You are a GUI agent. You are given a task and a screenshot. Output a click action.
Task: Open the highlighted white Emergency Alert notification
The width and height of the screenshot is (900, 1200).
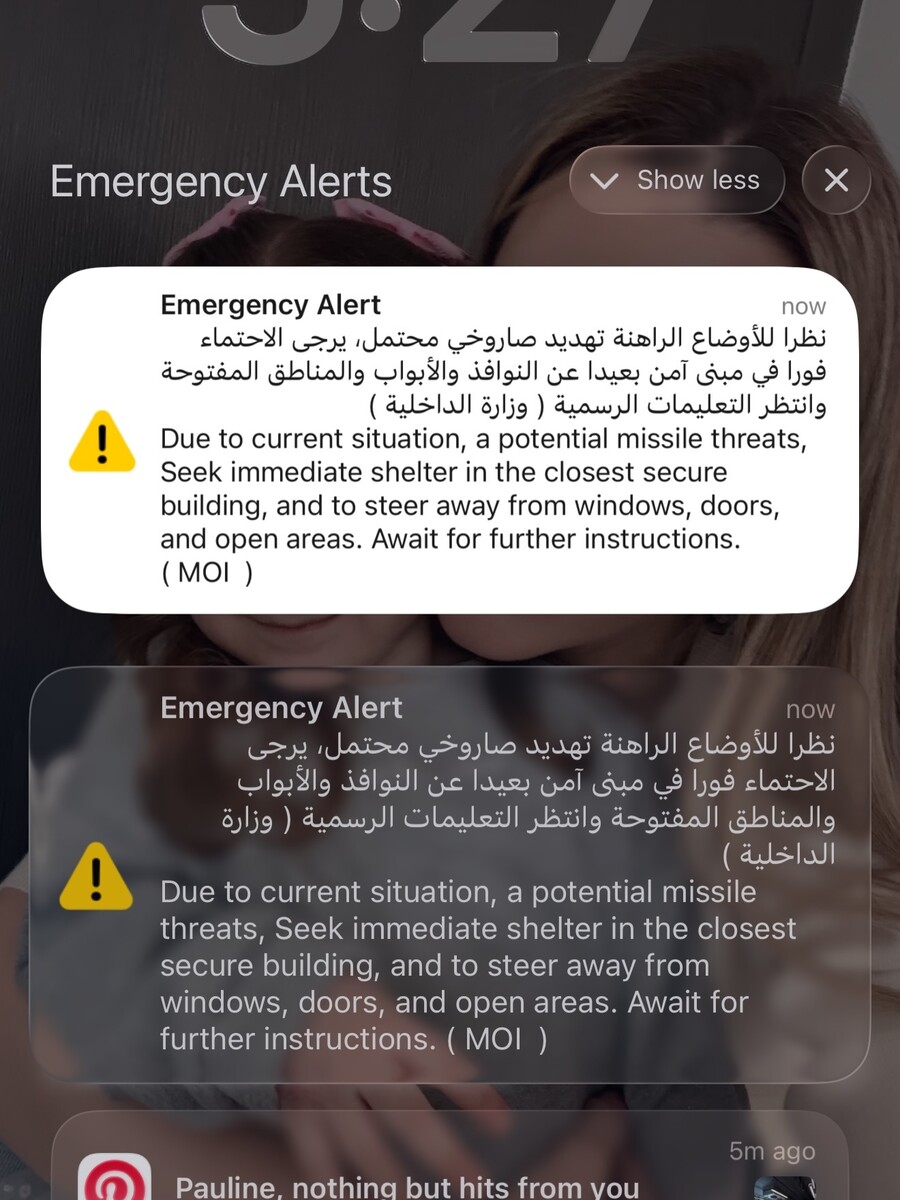(450, 440)
